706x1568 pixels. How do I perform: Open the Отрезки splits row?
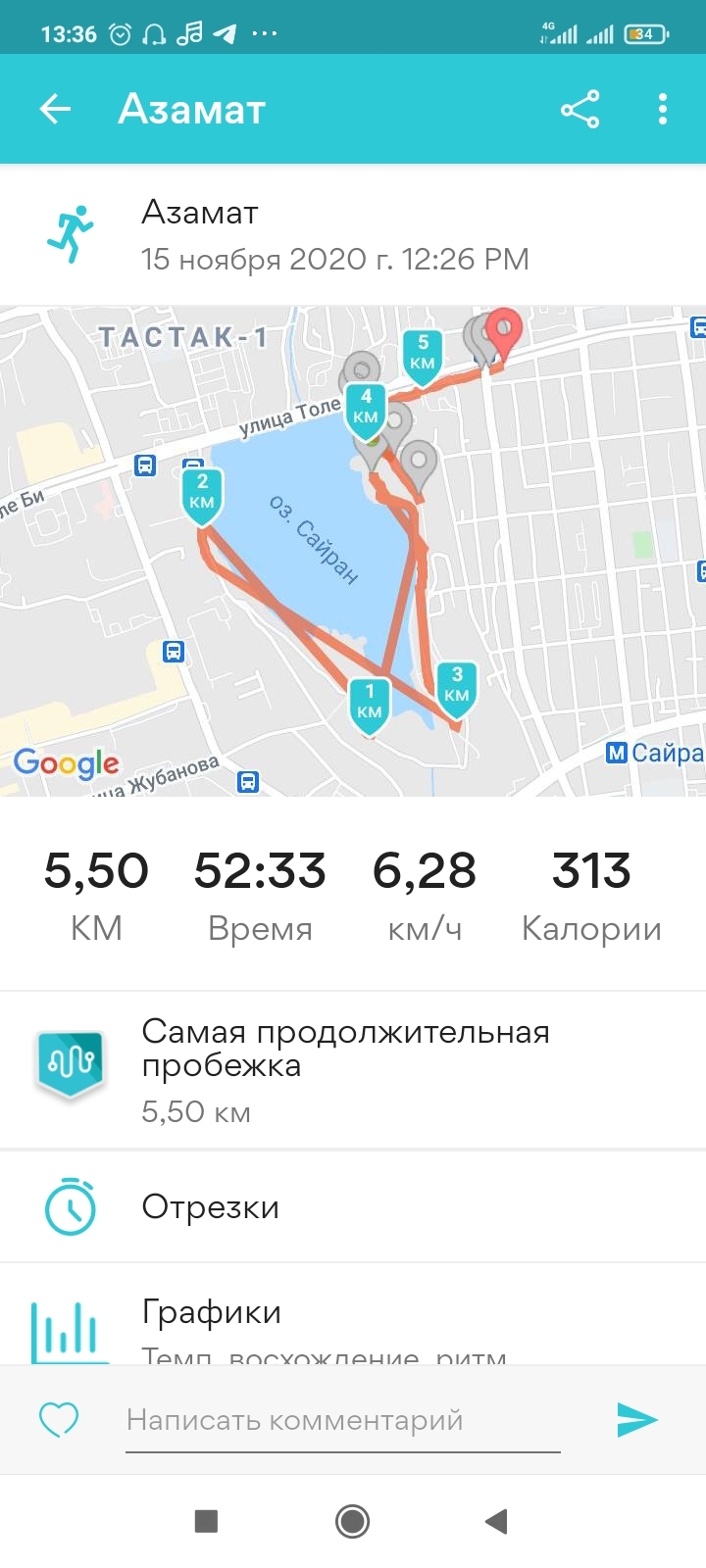point(353,1206)
